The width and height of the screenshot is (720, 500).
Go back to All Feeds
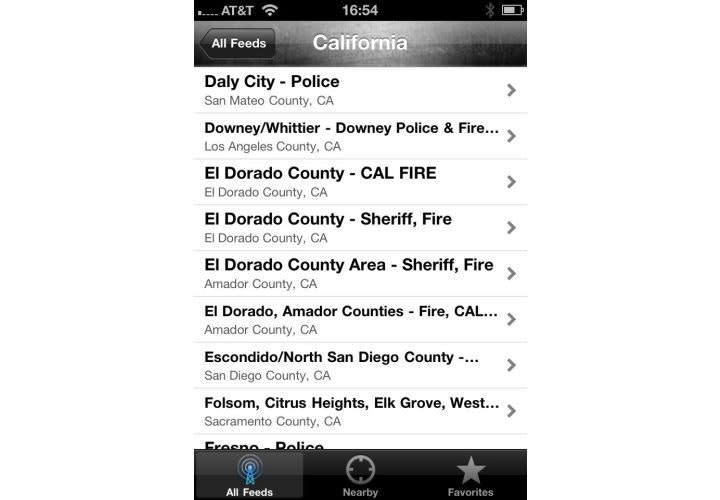tap(237, 44)
